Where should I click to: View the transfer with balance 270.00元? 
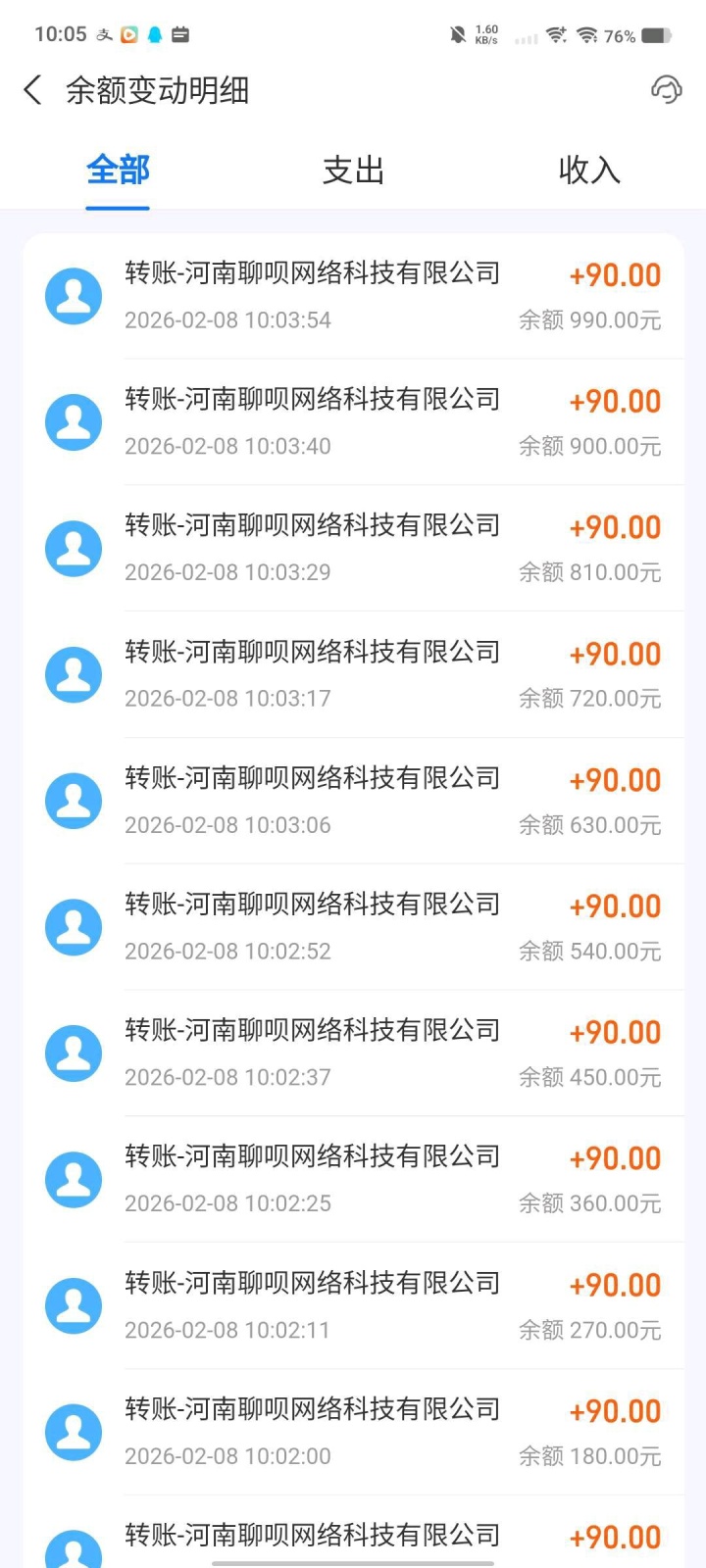[353, 1305]
